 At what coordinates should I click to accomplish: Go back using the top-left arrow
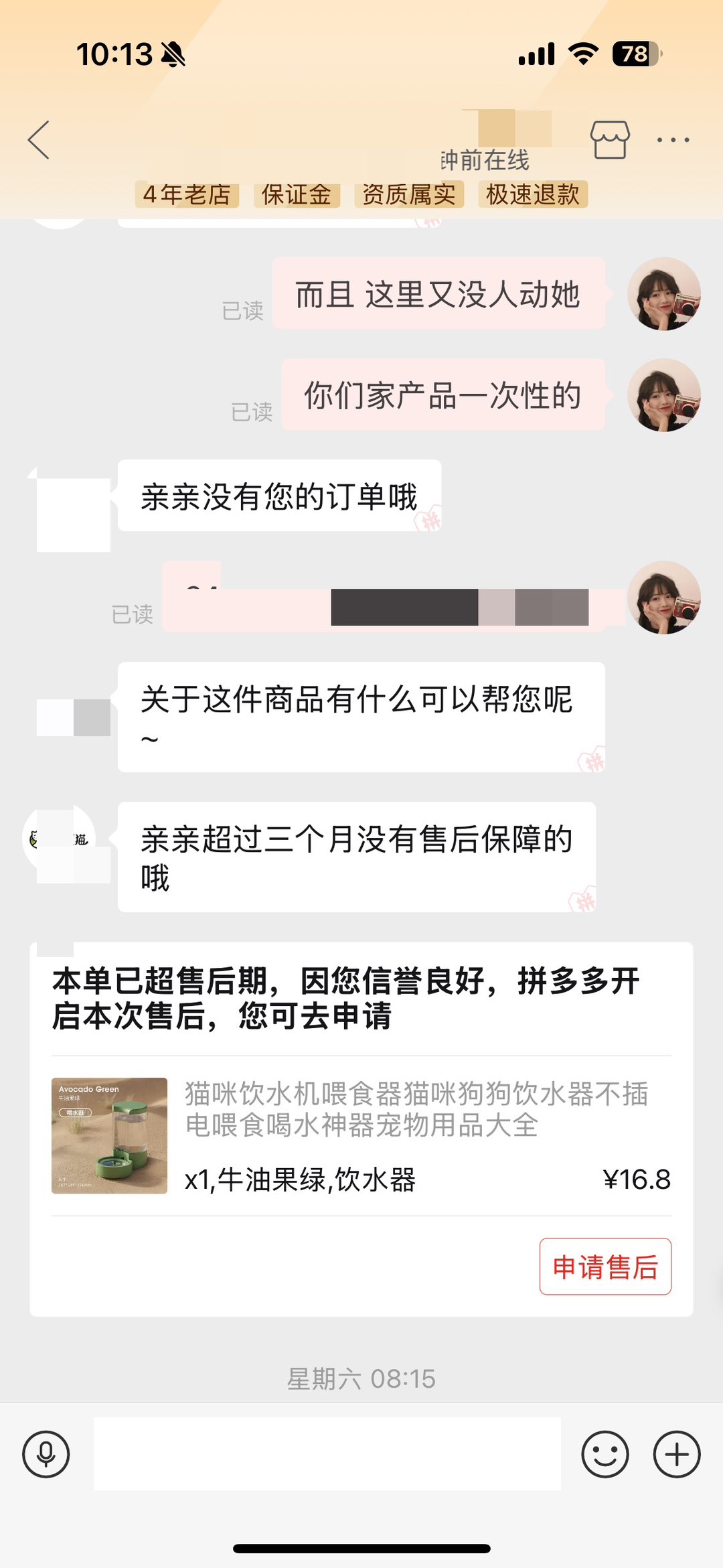(39, 140)
